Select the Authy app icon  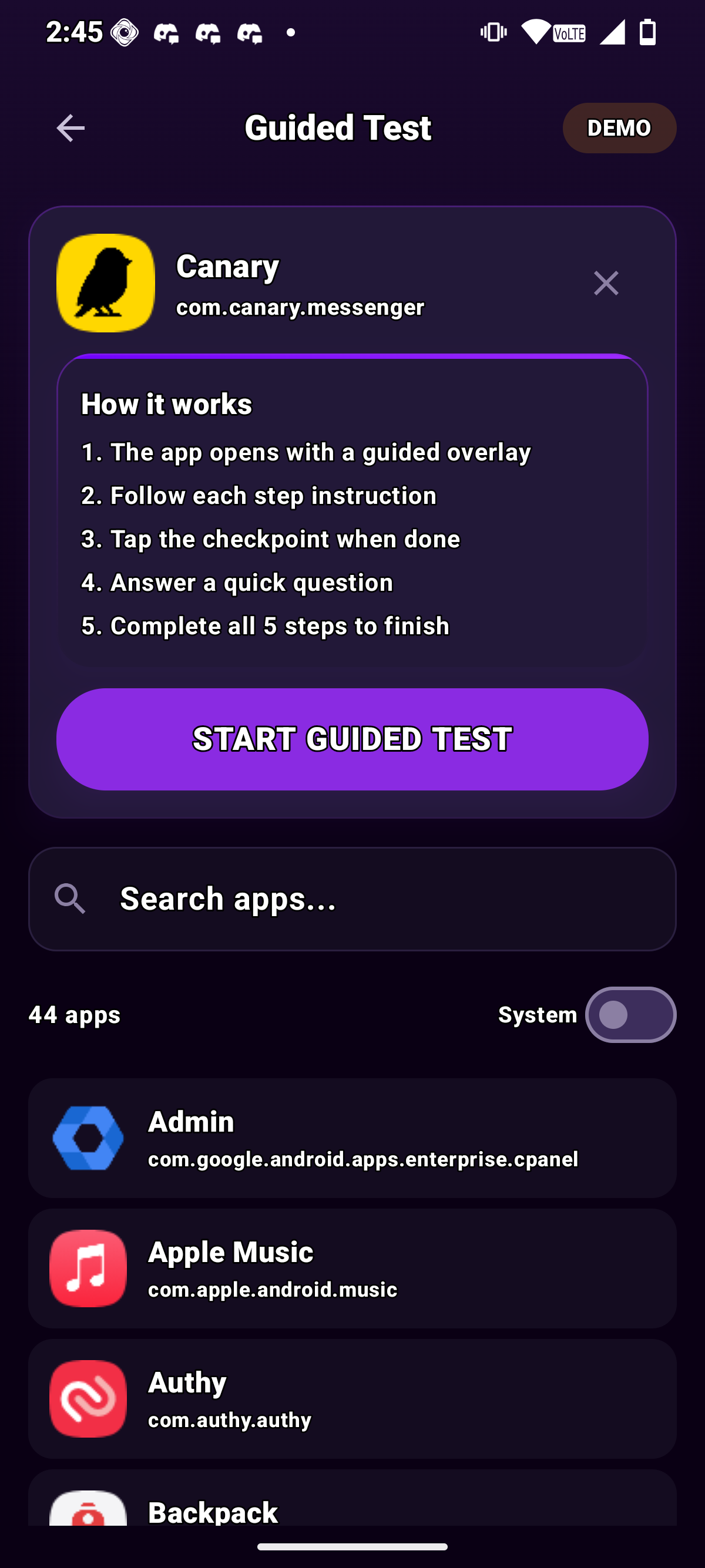[x=89, y=1399]
